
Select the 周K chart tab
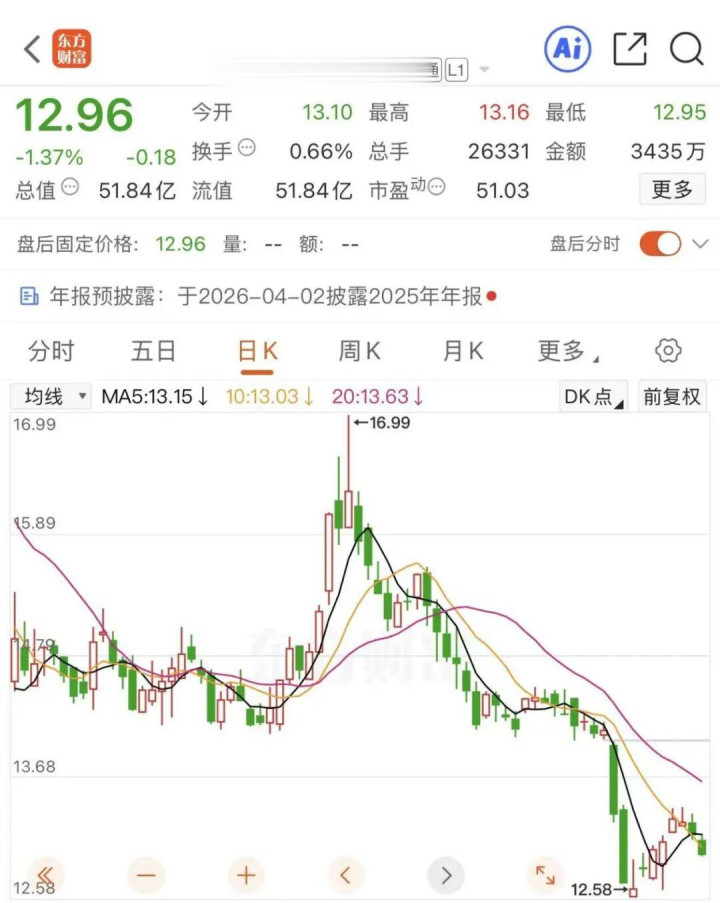(359, 351)
